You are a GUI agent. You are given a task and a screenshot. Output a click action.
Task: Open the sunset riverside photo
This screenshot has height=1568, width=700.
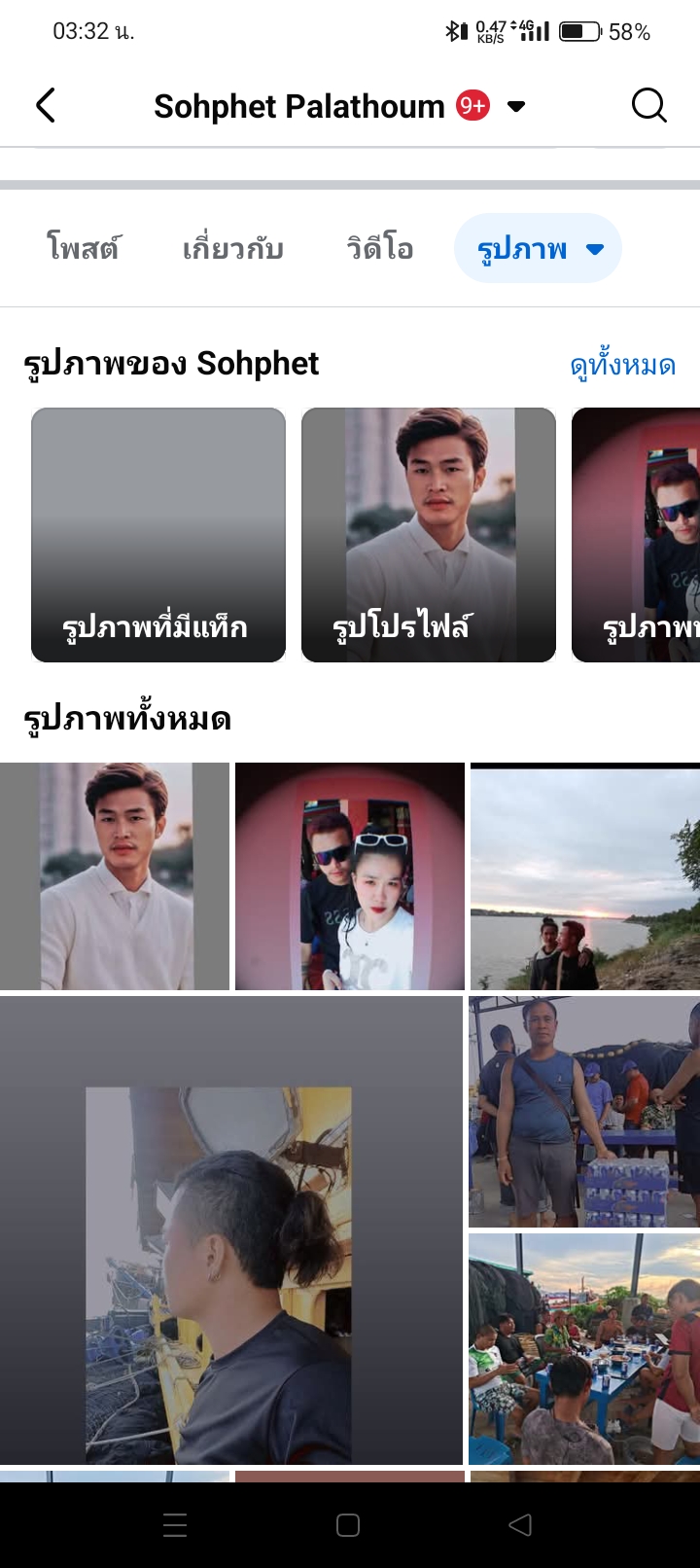click(x=585, y=876)
